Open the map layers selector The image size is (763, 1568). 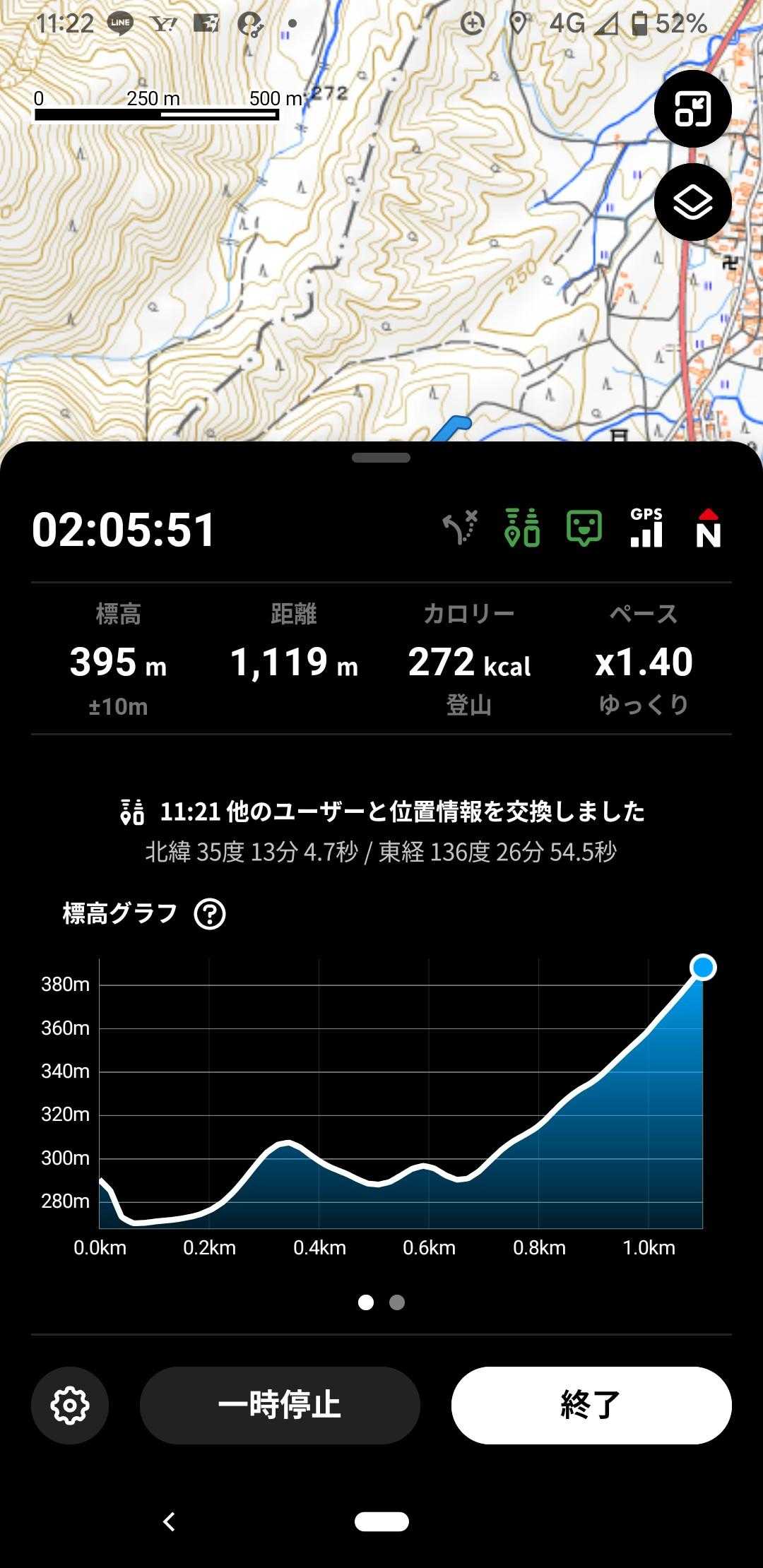point(692,202)
